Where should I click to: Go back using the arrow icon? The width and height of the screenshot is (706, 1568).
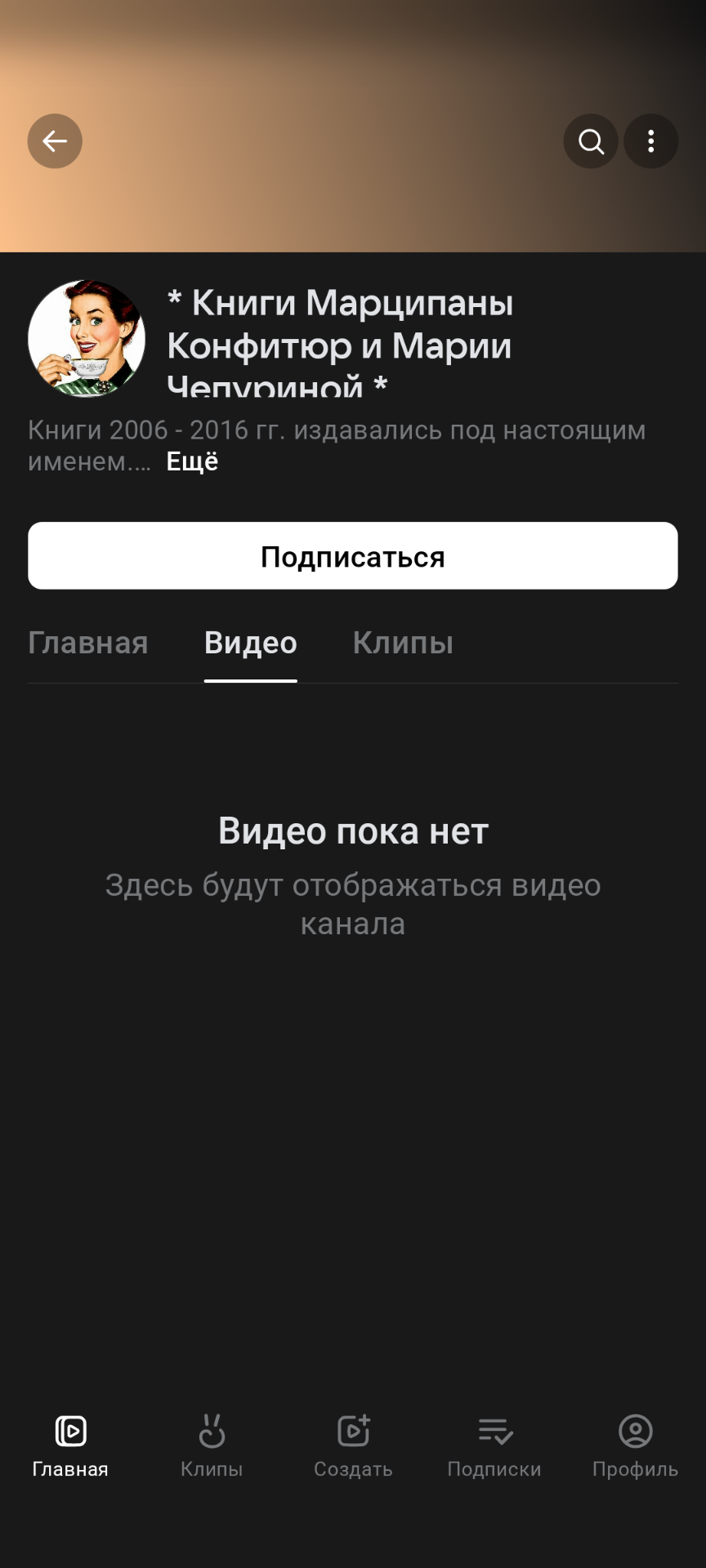(55, 141)
